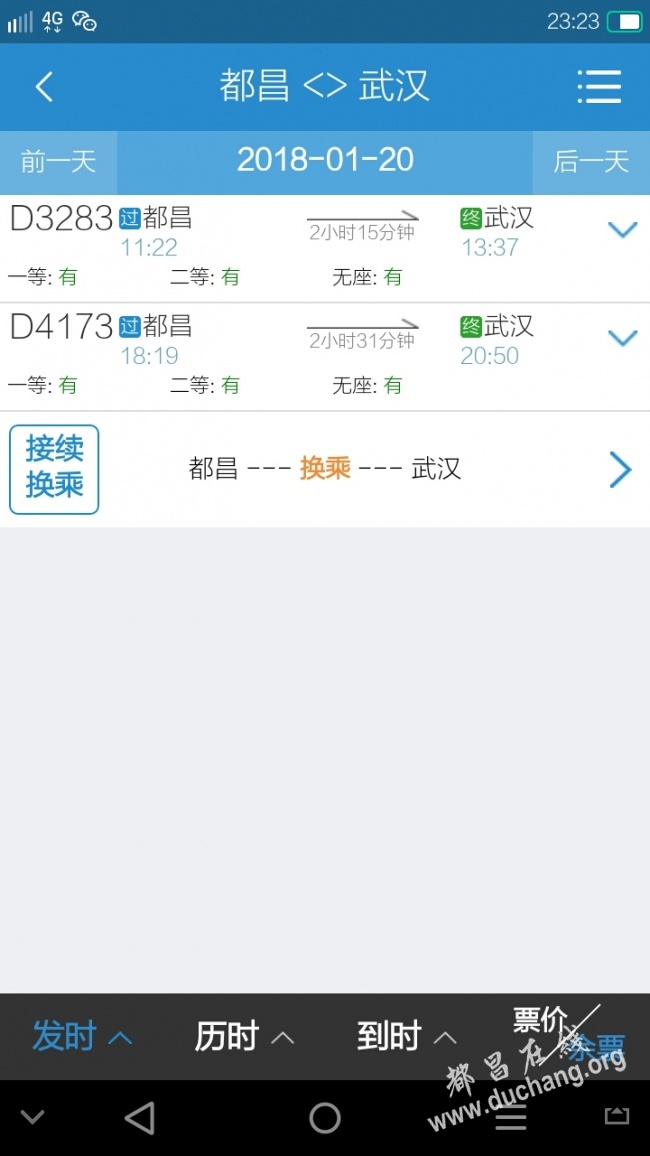Go to the next day (后一天)
The width and height of the screenshot is (650, 1156).
pyautogui.click(x=591, y=161)
